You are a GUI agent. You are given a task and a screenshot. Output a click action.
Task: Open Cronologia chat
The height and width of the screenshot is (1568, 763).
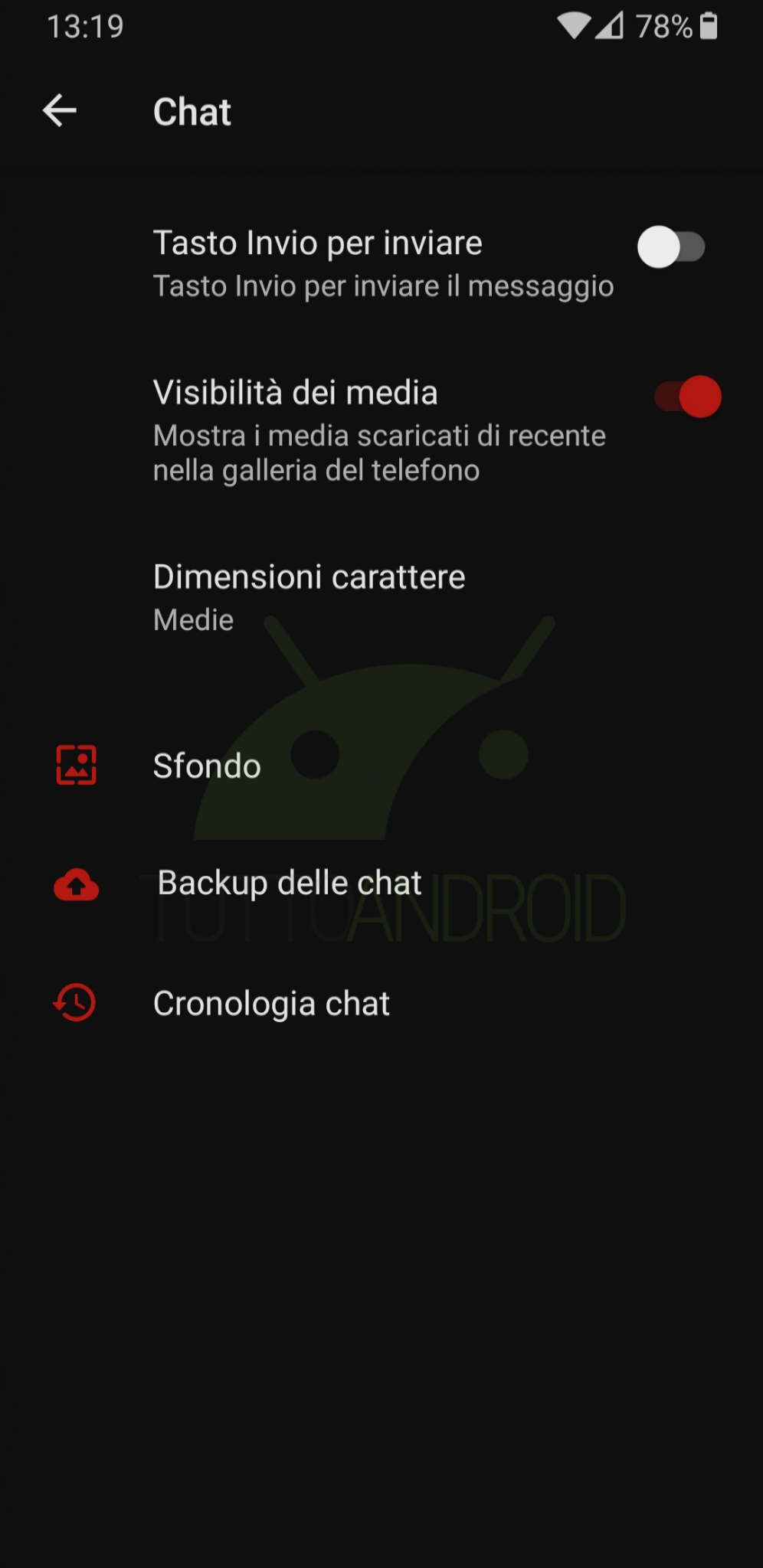click(381, 1003)
